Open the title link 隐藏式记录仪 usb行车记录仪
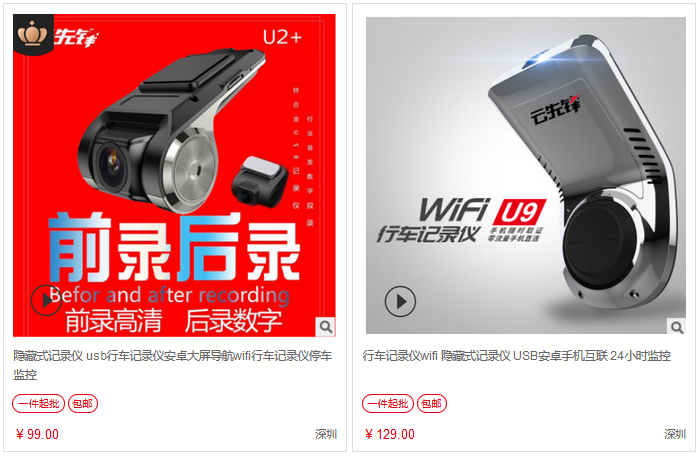The height and width of the screenshot is (456, 699). click(172, 356)
